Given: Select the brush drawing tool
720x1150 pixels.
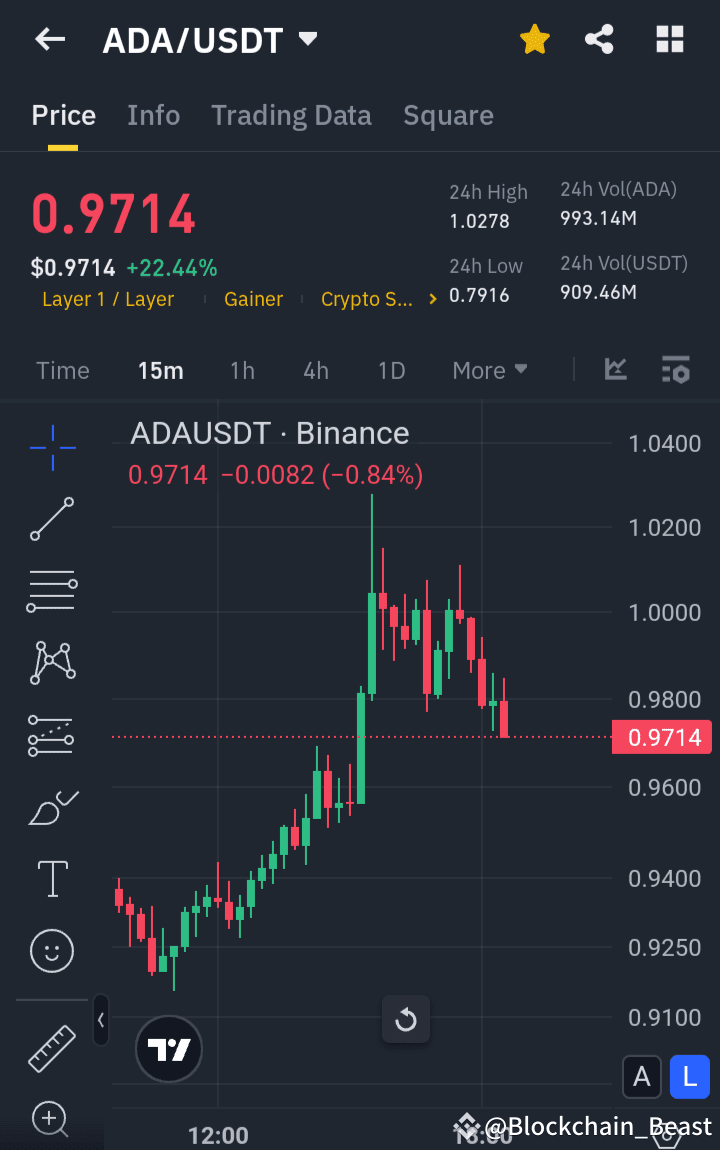Looking at the screenshot, I should pos(51,807).
